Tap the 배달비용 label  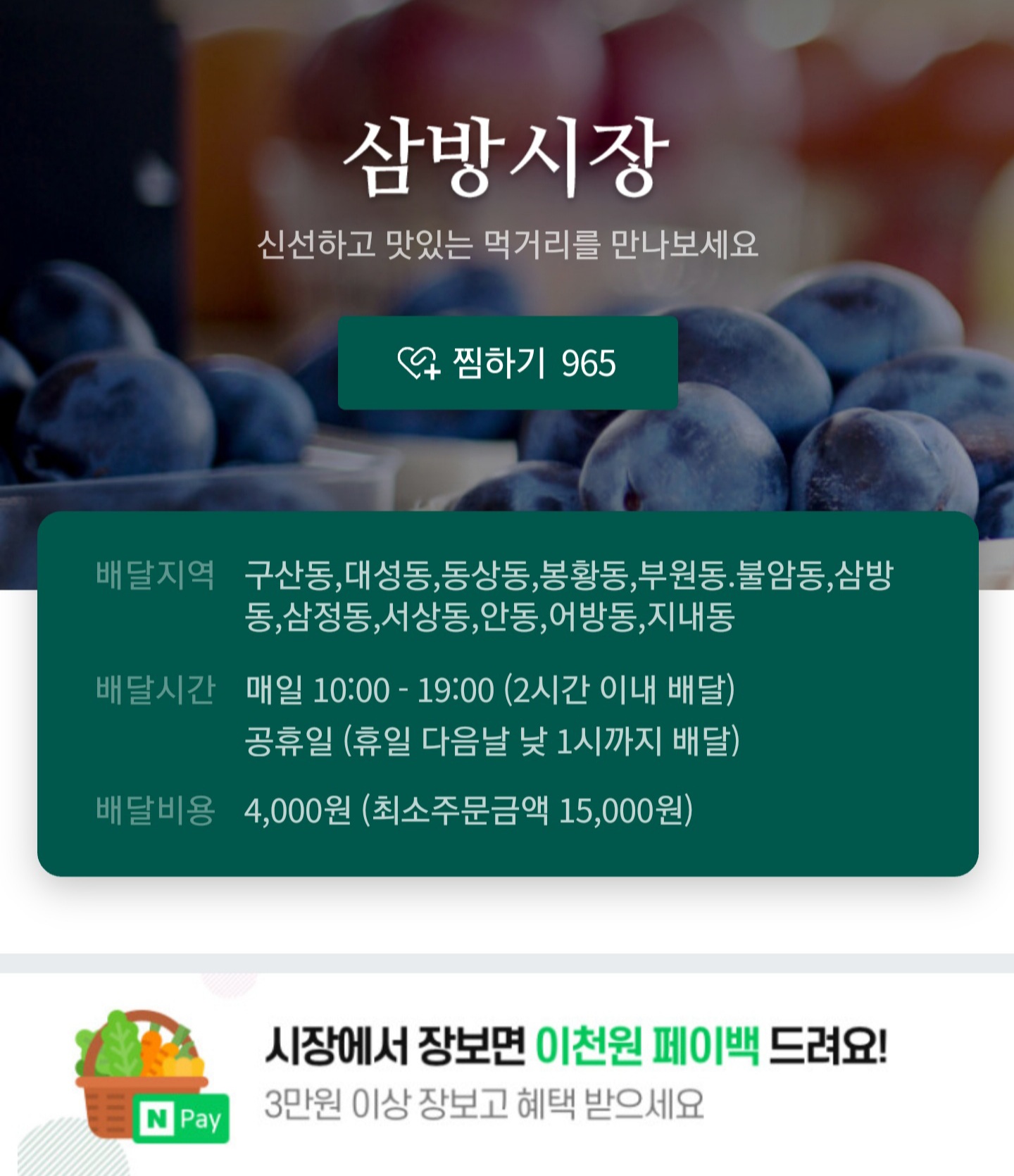click(x=156, y=810)
